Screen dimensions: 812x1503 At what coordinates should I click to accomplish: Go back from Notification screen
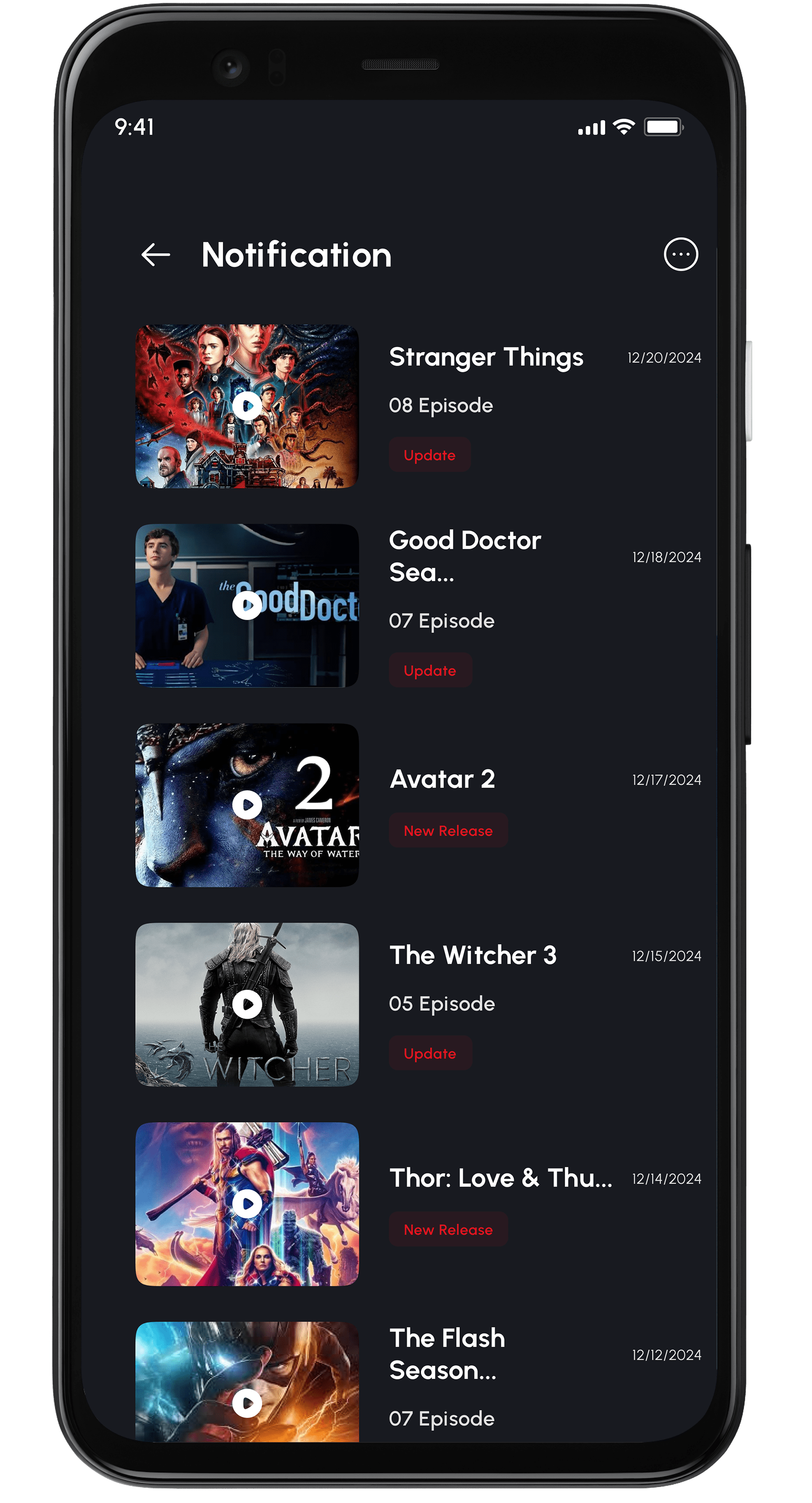156,255
